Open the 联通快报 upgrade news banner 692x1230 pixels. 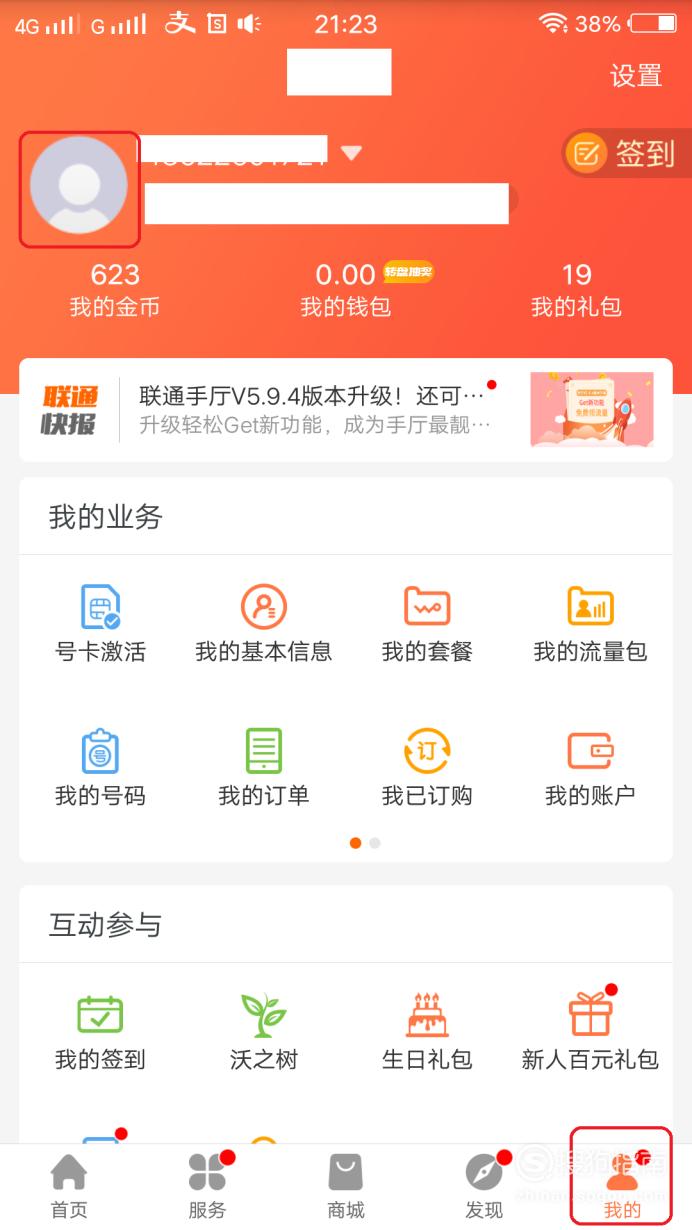(x=346, y=410)
